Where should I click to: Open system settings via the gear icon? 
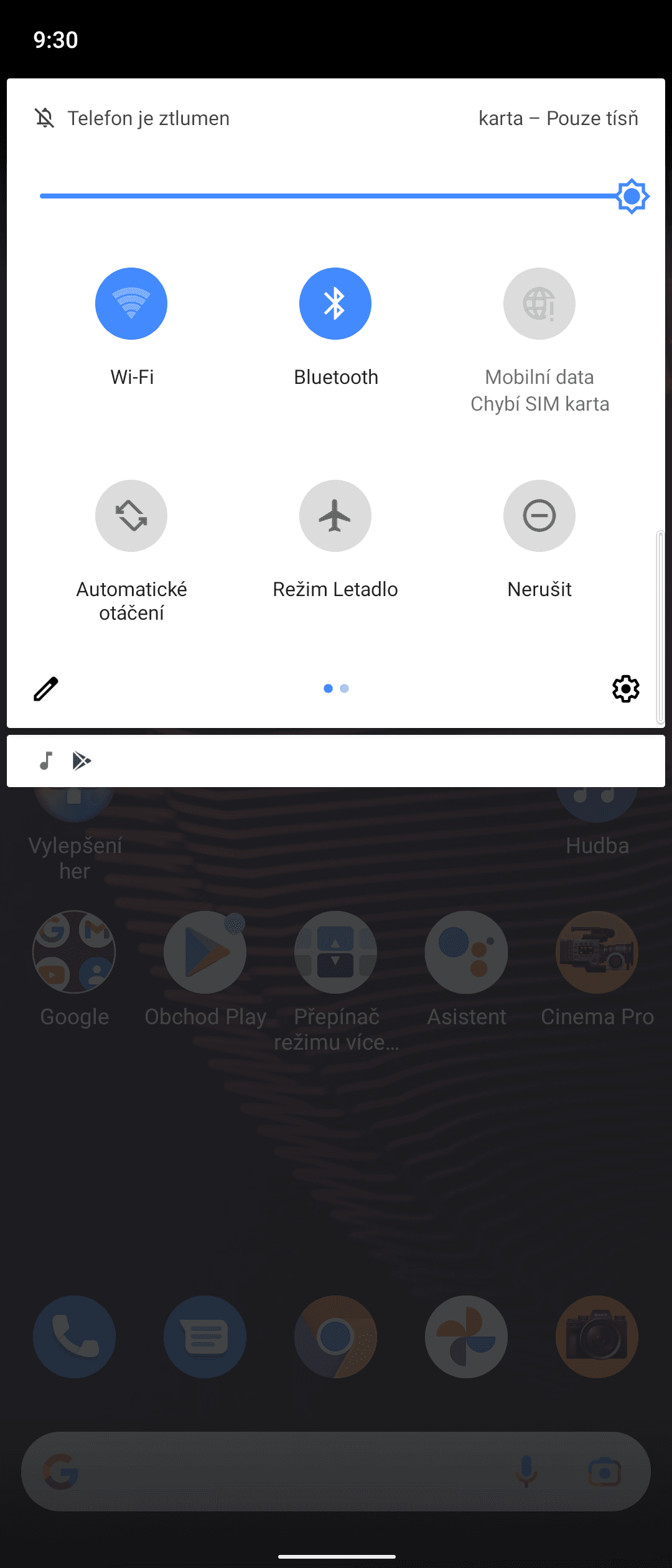[626, 689]
